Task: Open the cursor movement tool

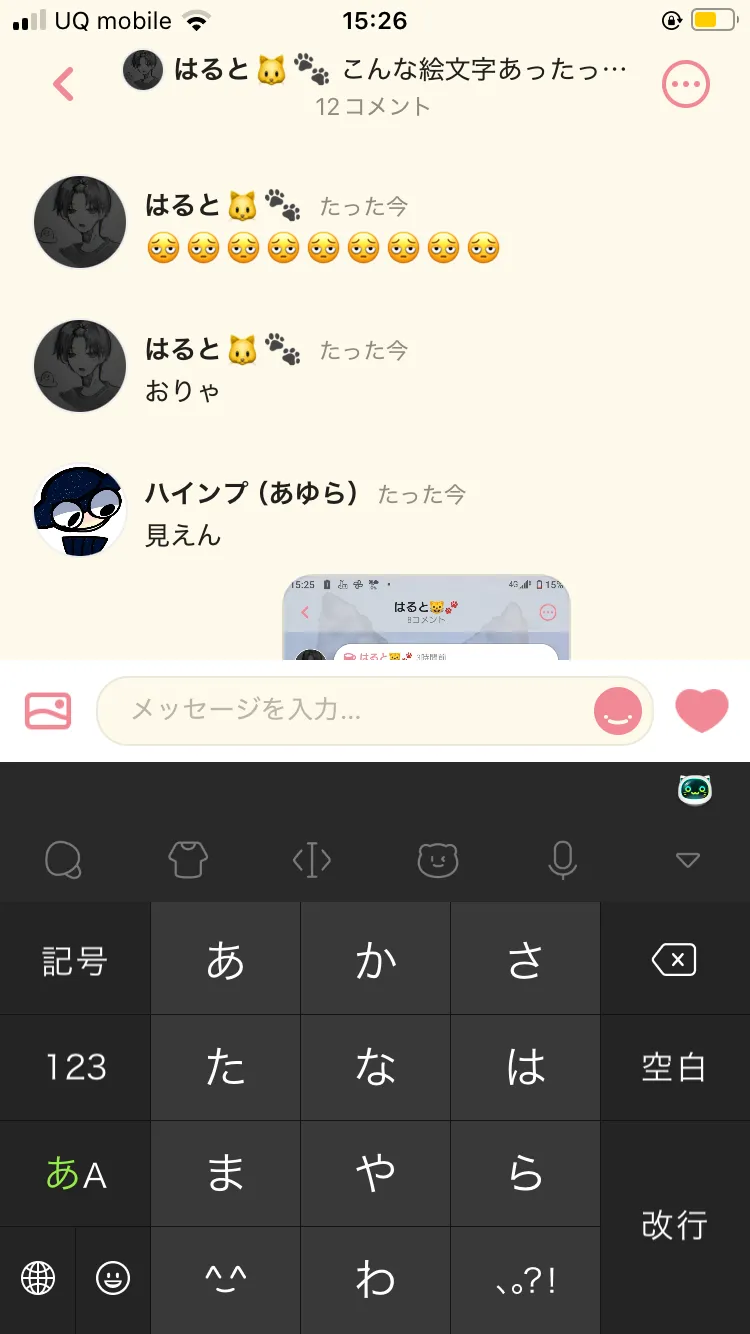Action: pos(312,859)
